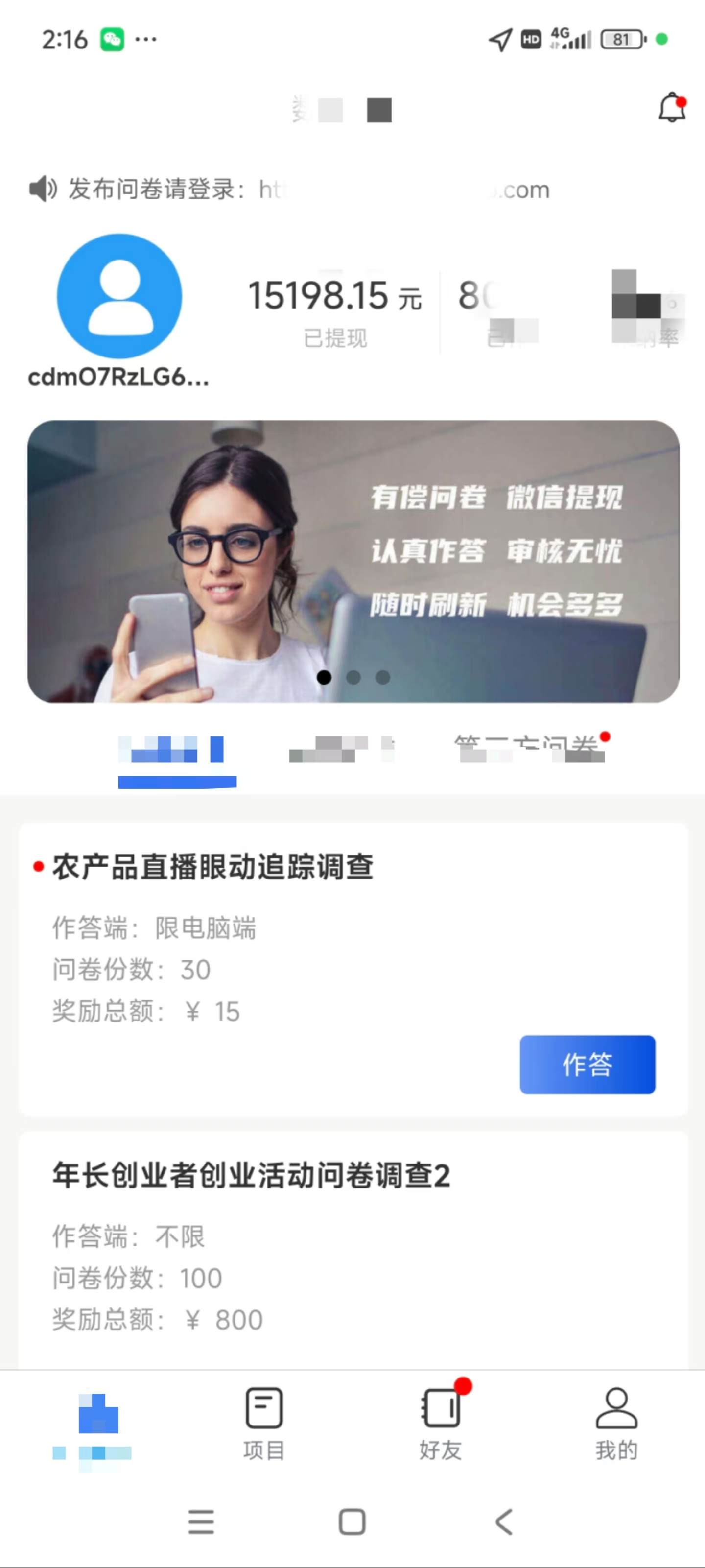This screenshot has height=1568, width=705.
Task: Go to the 我的 tab
Action: pyautogui.click(x=616, y=1423)
